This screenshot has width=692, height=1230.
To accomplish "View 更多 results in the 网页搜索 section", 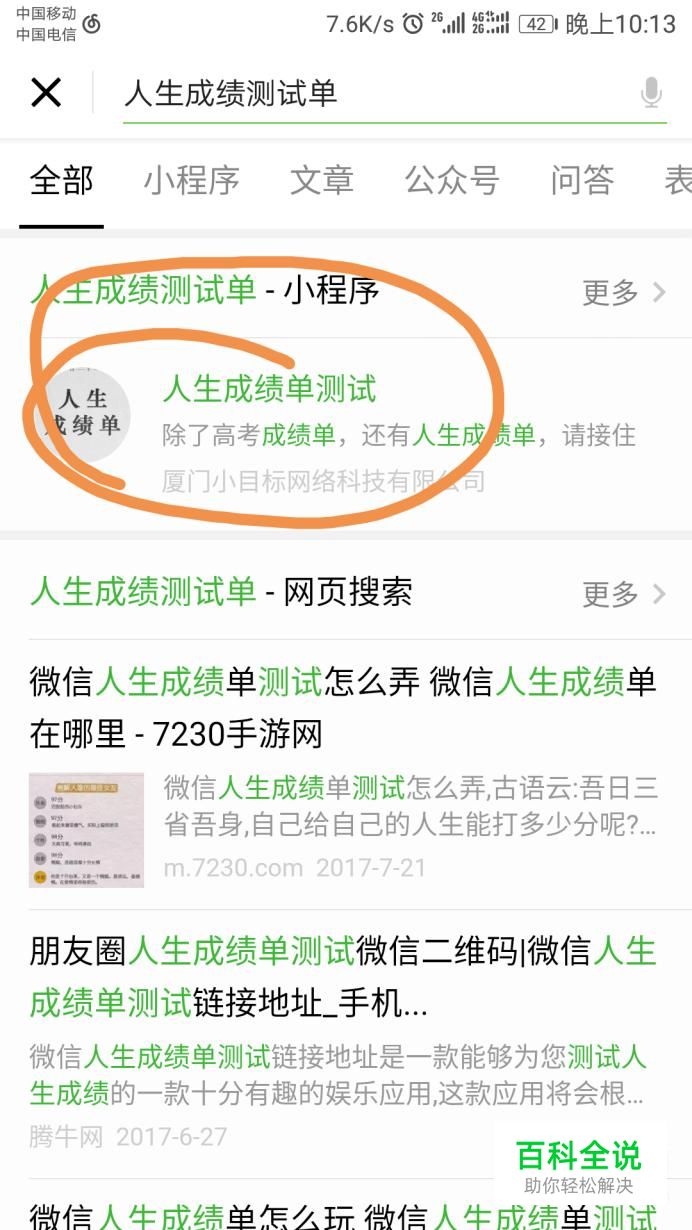I will click(x=624, y=594).
